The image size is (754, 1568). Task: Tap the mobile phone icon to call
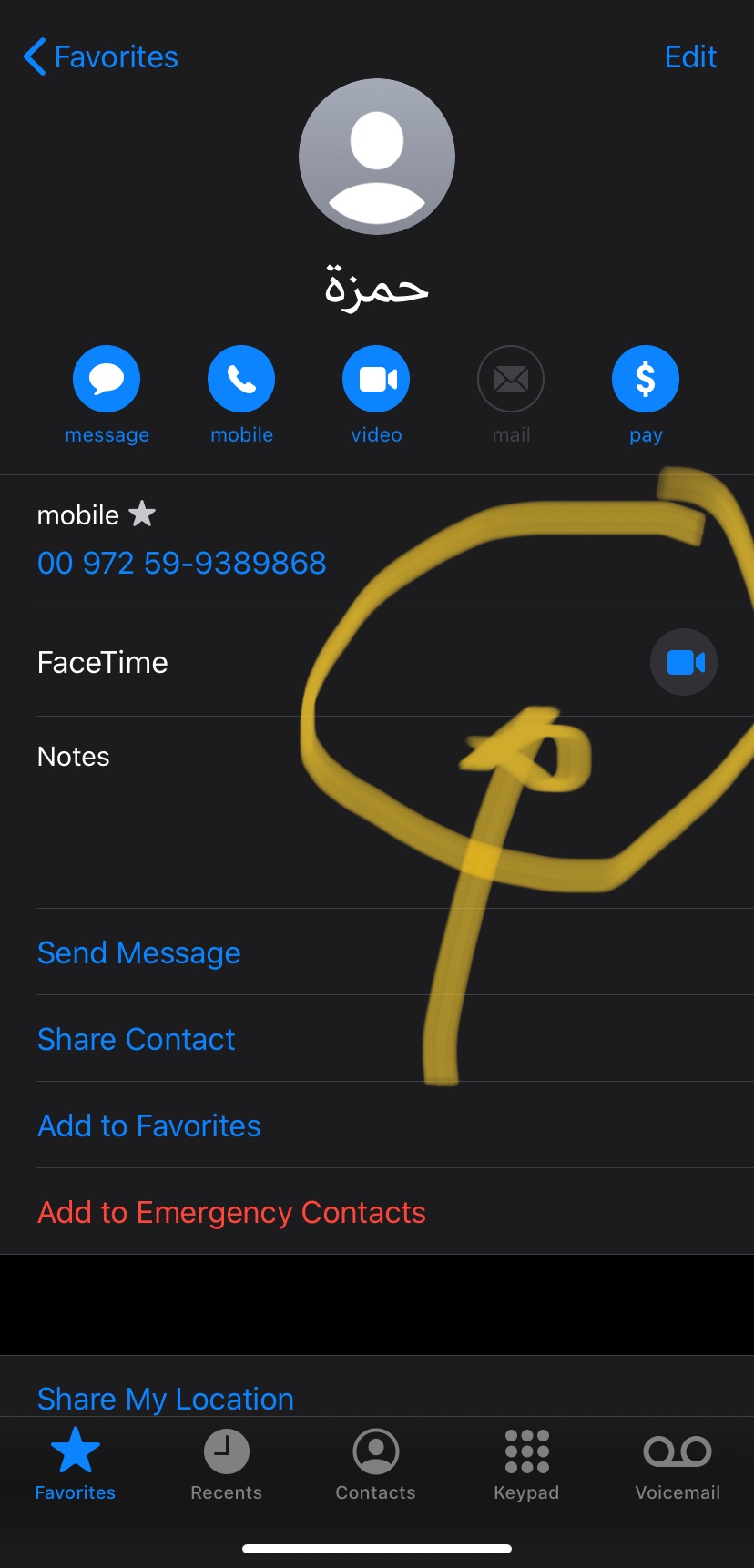tap(241, 378)
